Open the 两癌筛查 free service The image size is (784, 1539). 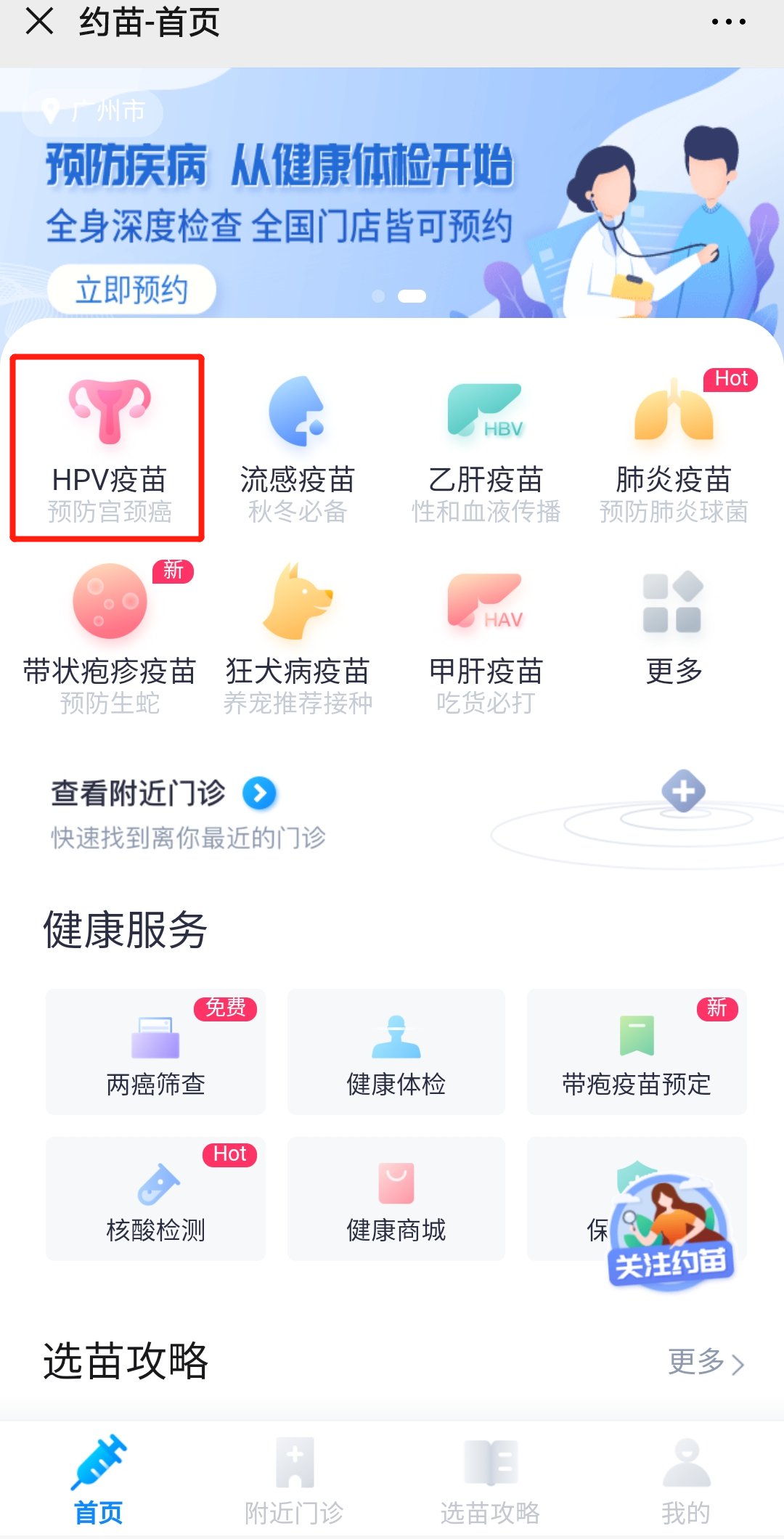tap(155, 1052)
